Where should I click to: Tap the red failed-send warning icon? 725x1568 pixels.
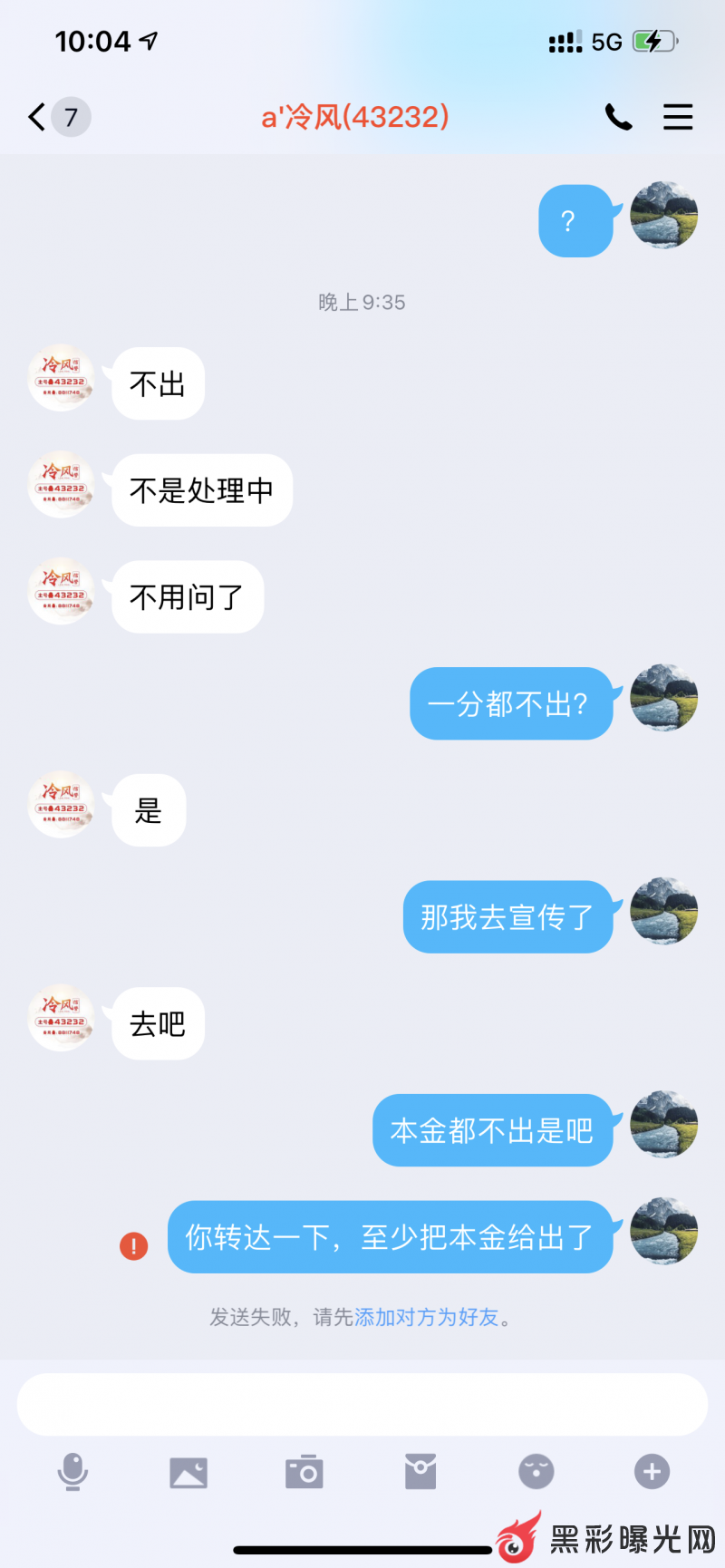134,1246
